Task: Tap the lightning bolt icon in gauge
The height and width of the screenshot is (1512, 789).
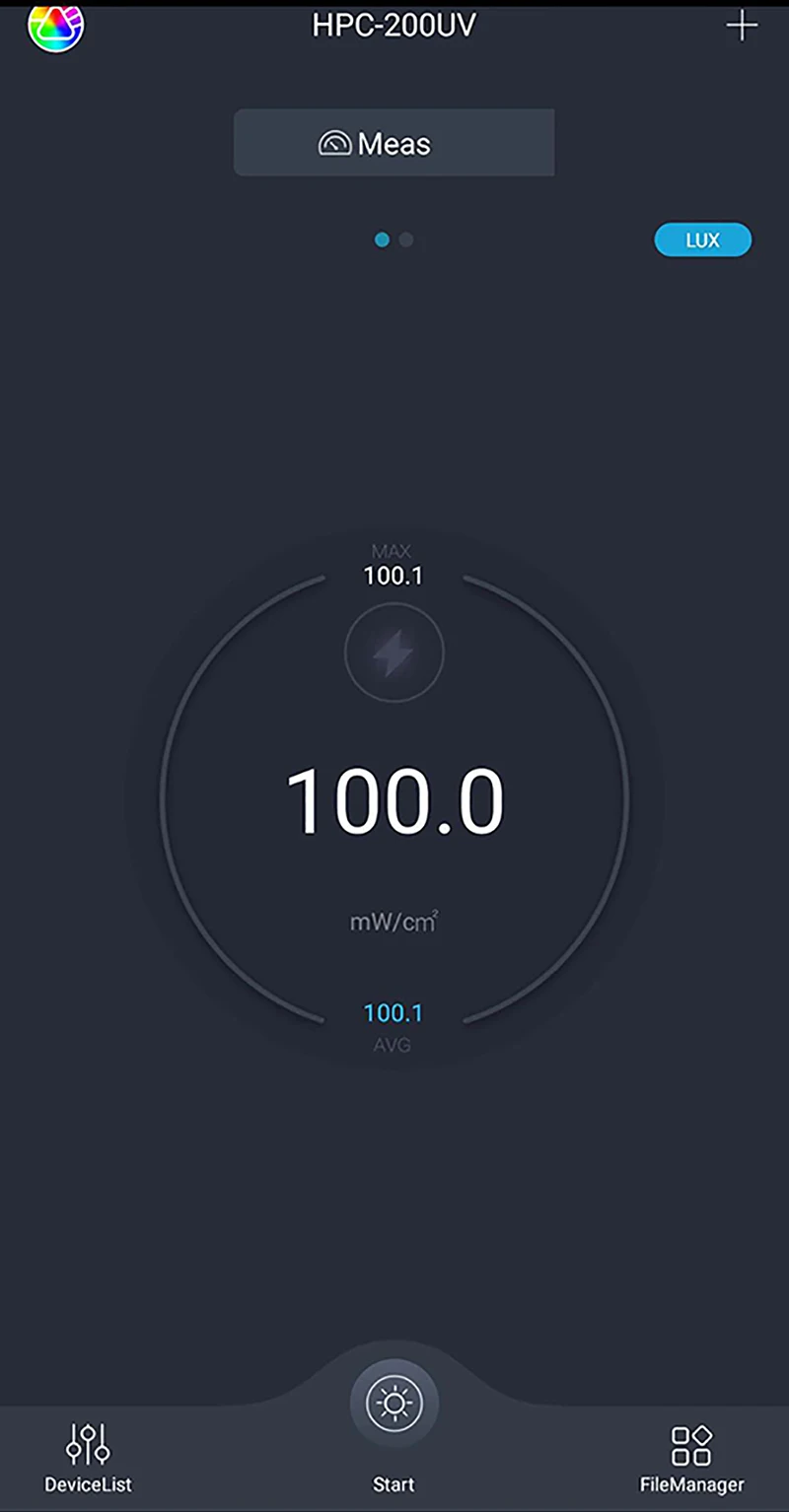Action: pyautogui.click(x=394, y=653)
